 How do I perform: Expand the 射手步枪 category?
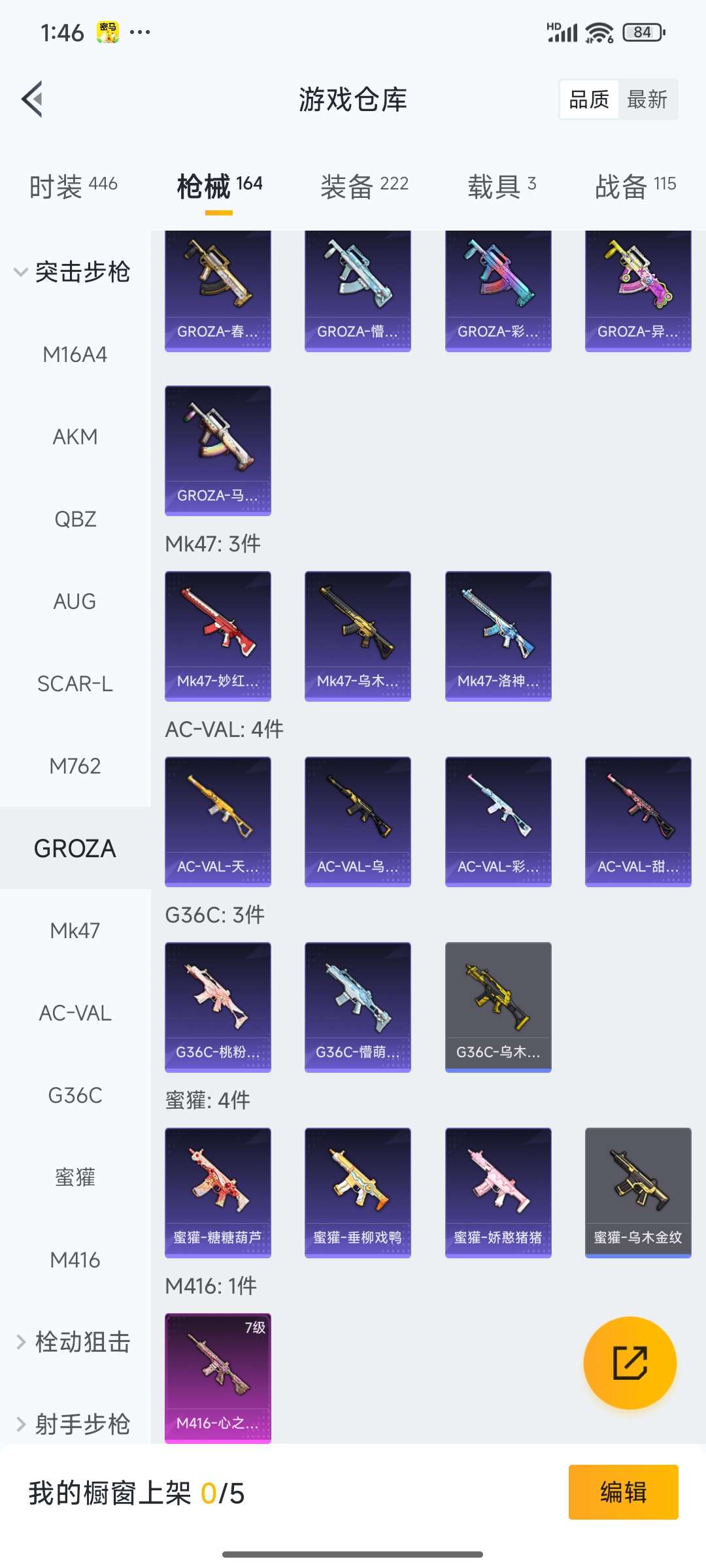click(73, 1424)
